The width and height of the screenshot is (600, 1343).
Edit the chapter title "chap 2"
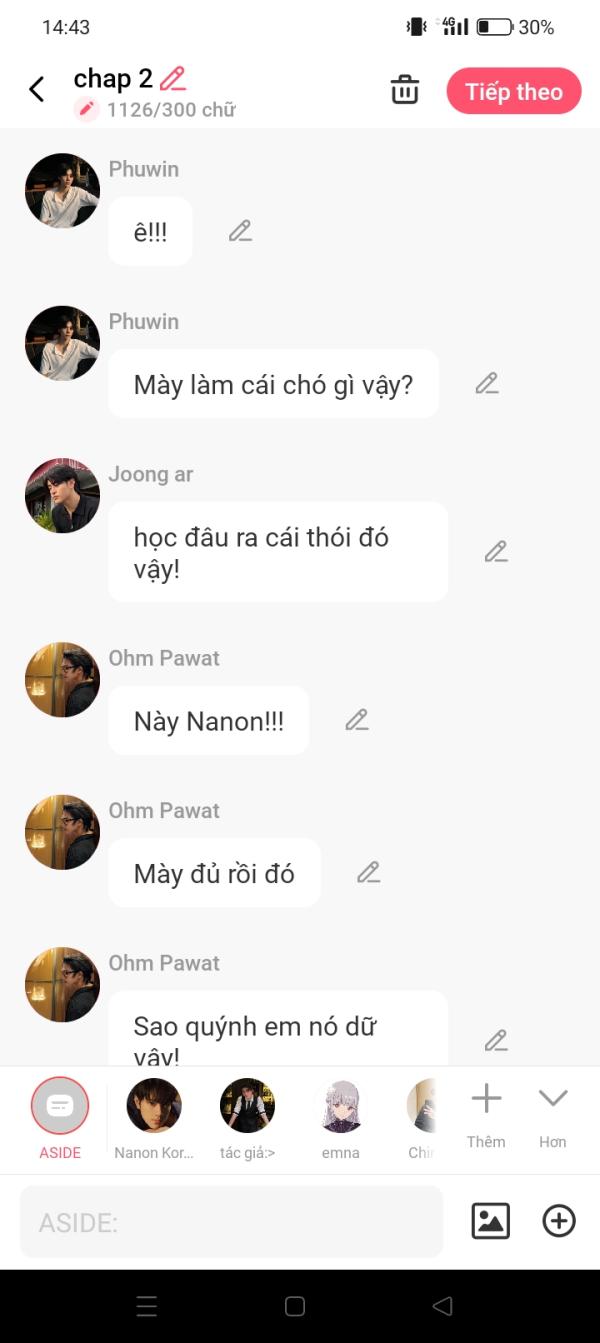173,79
